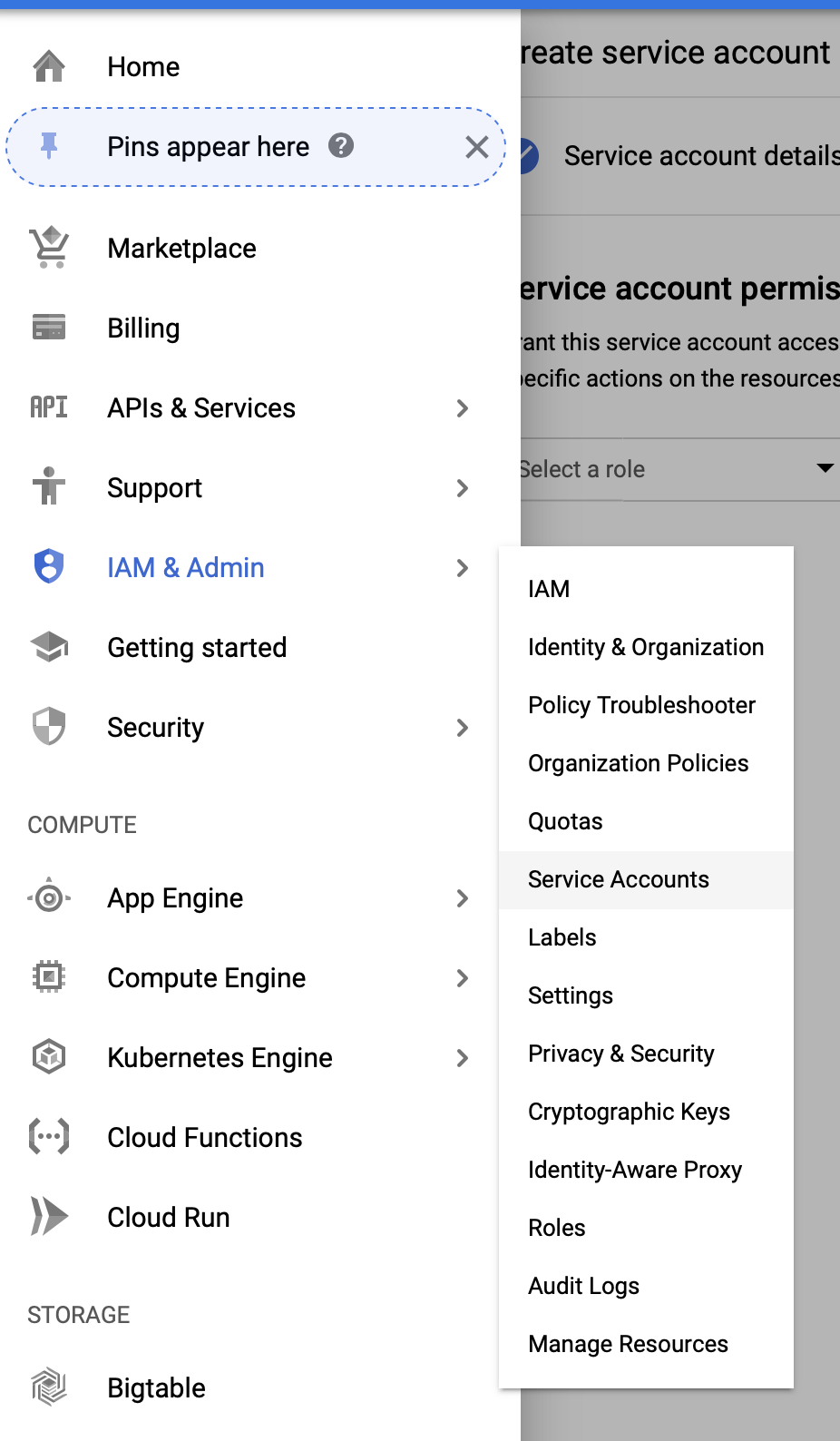Select Service Accounts in IAM submenu

click(x=646, y=880)
